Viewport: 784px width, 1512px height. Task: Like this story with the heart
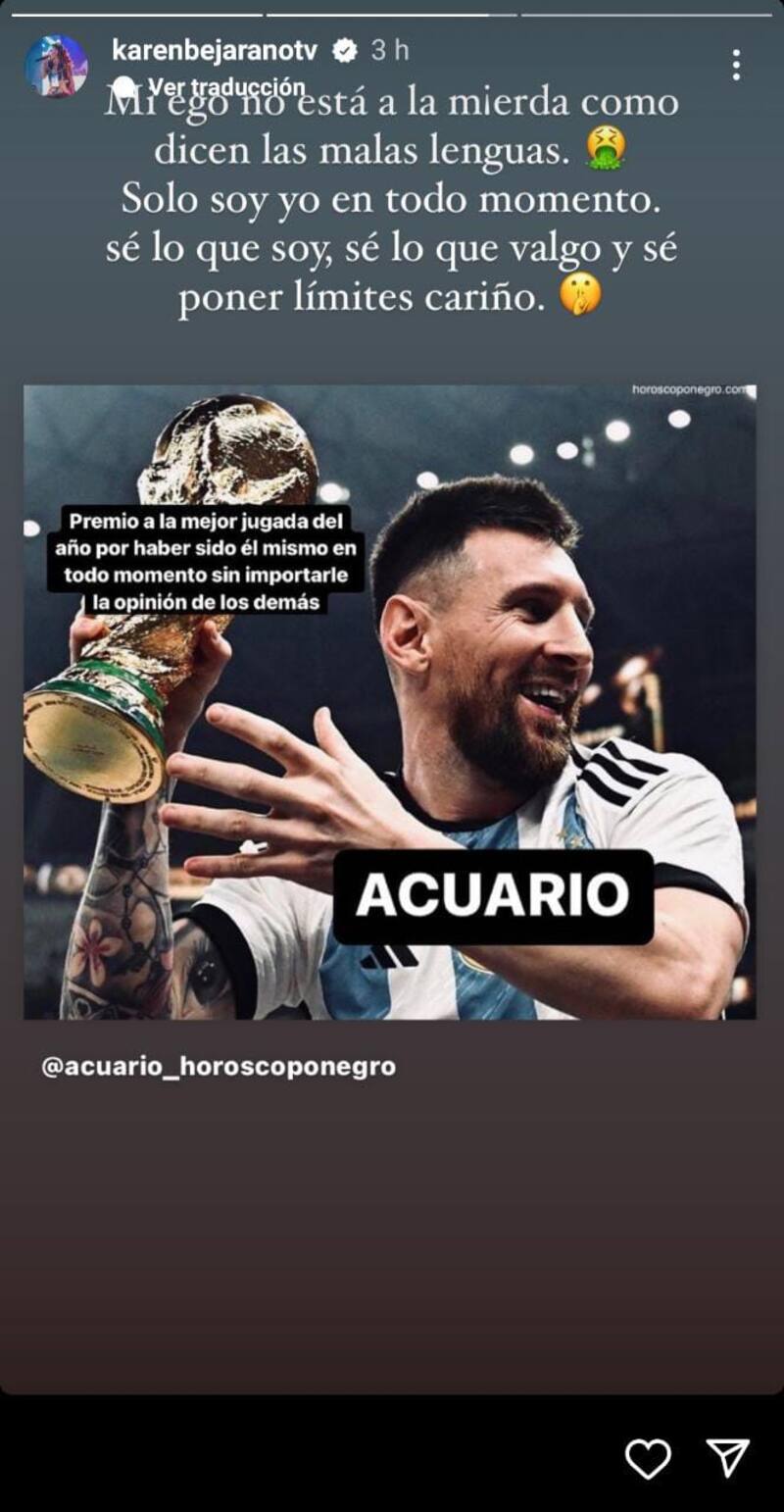tap(648, 1458)
